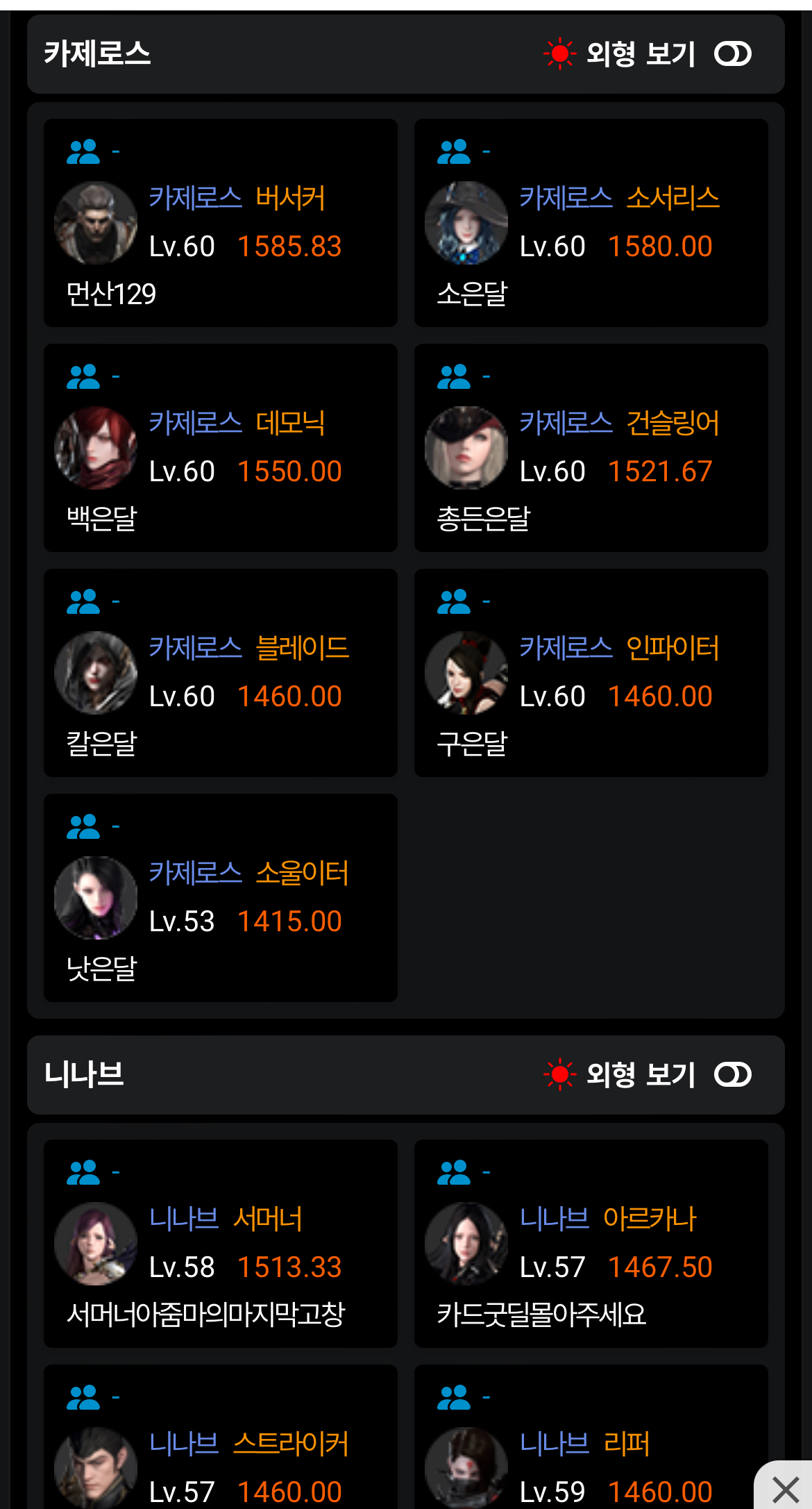
Task: Open character card 소은달
Action: pos(591,223)
